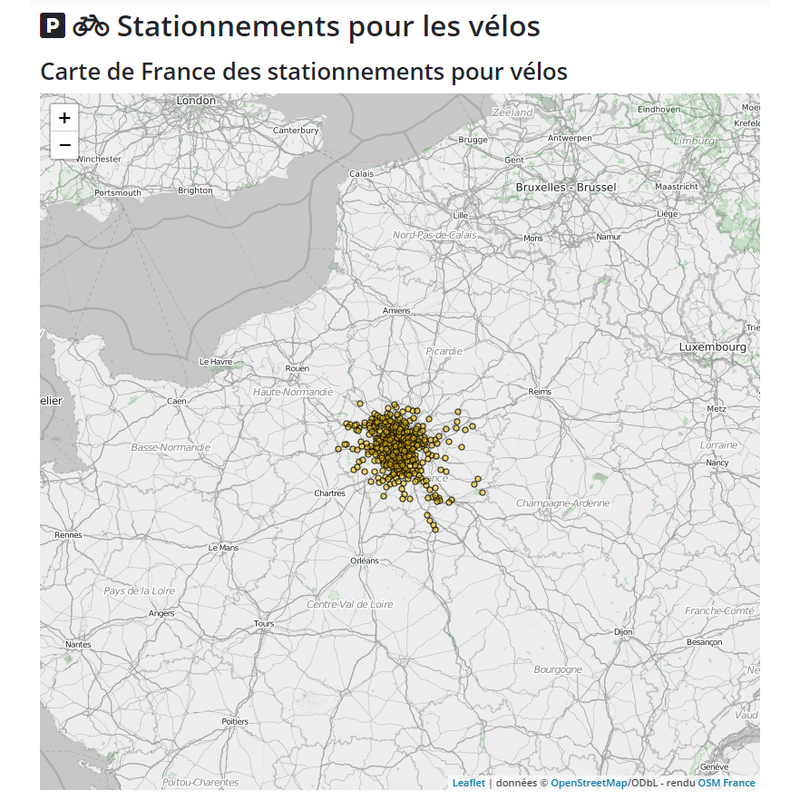
Task: Open the OpenStreetMap data link
Action: pyautogui.click(x=589, y=783)
